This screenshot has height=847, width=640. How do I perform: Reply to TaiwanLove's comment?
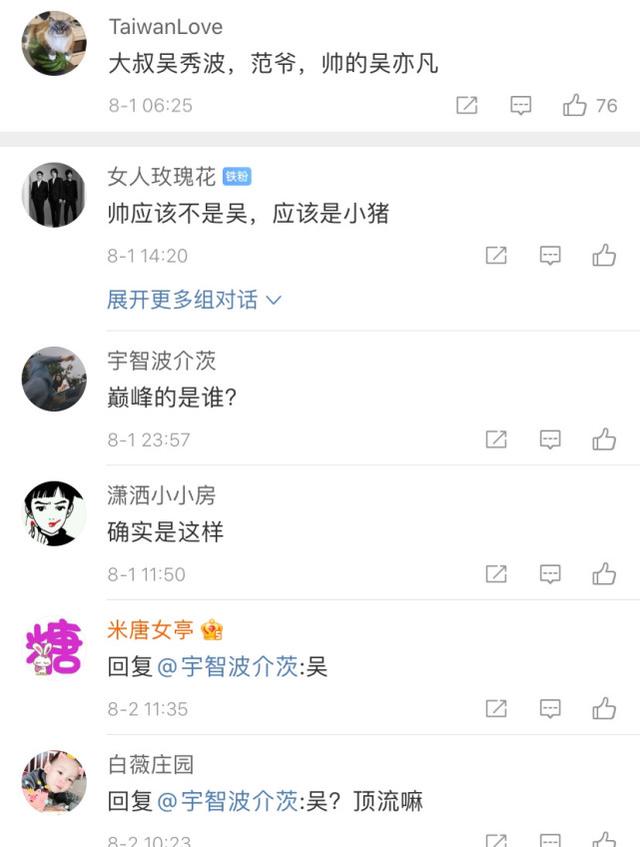click(x=521, y=105)
